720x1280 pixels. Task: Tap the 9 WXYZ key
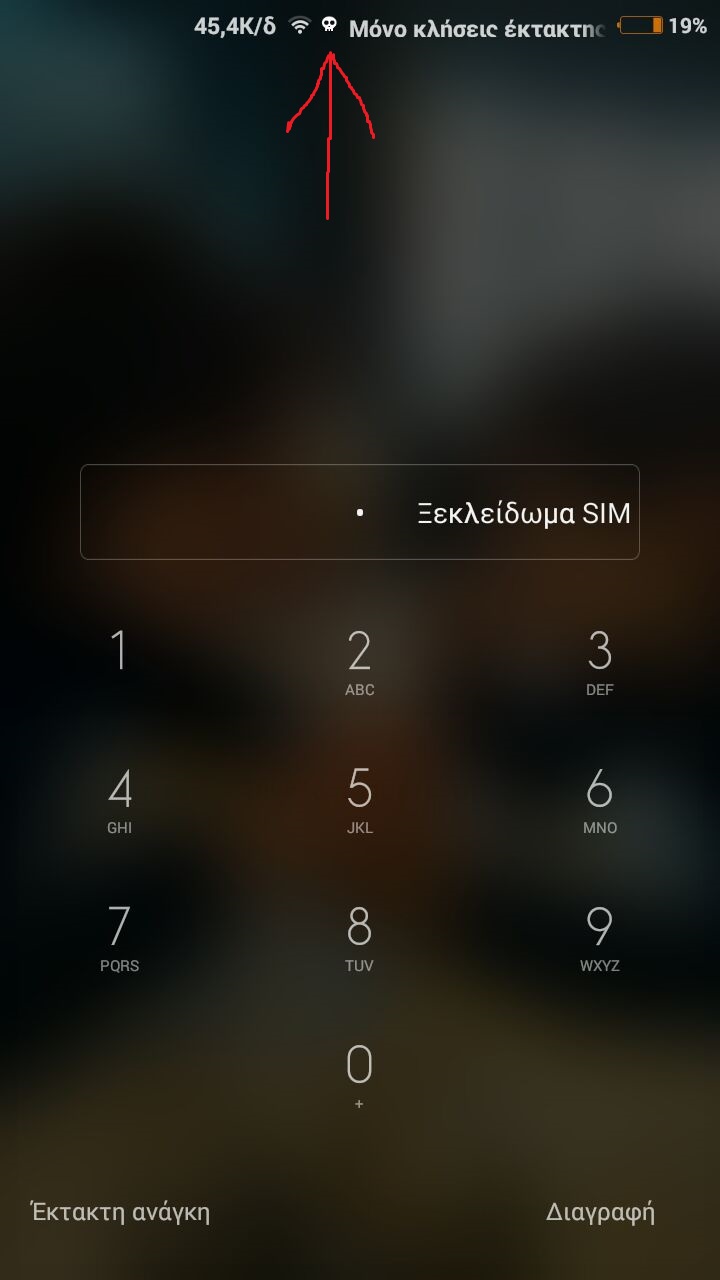pyautogui.click(x=599, y=938)
